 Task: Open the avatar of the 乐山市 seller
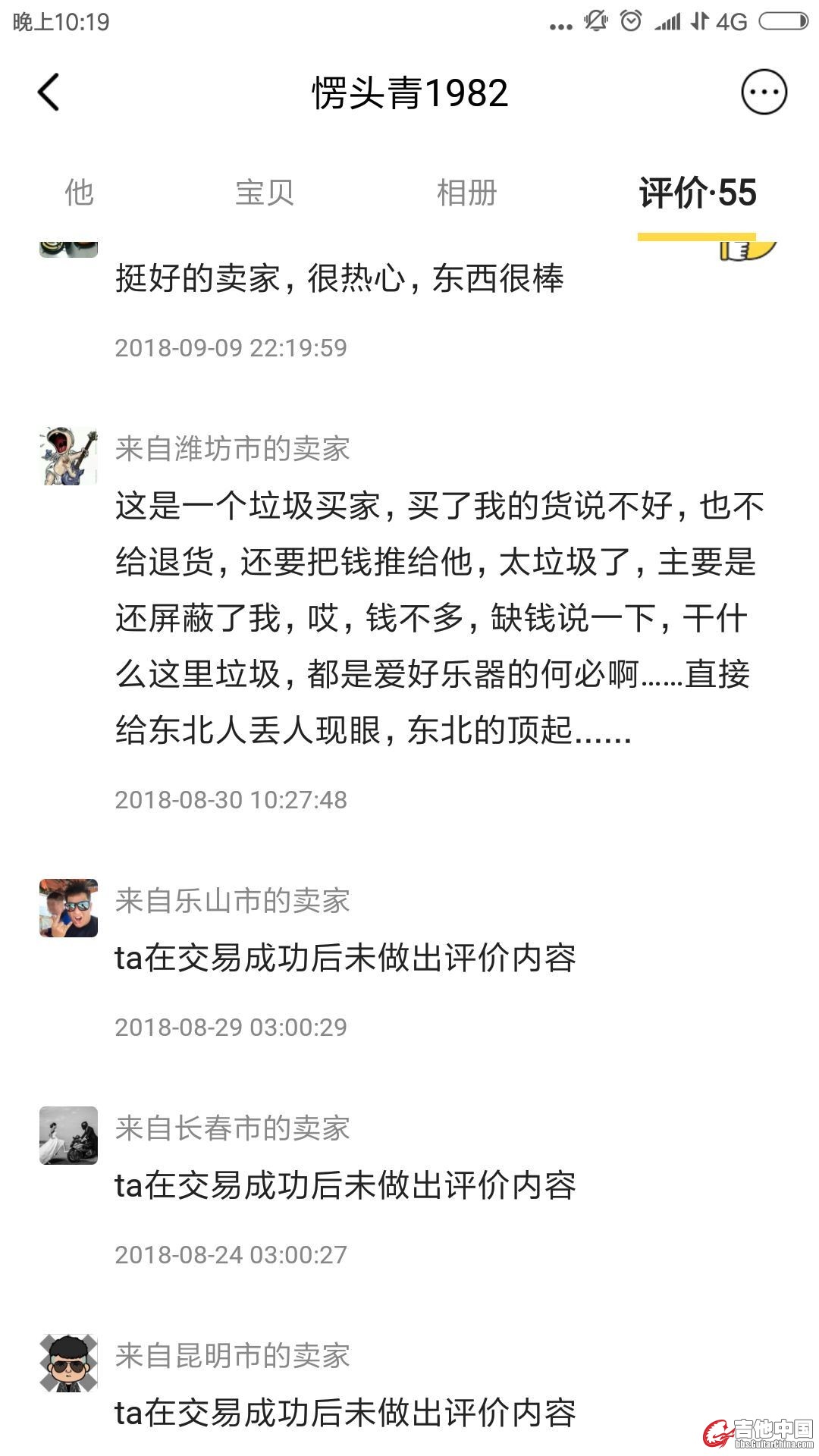tap(68, 908)
